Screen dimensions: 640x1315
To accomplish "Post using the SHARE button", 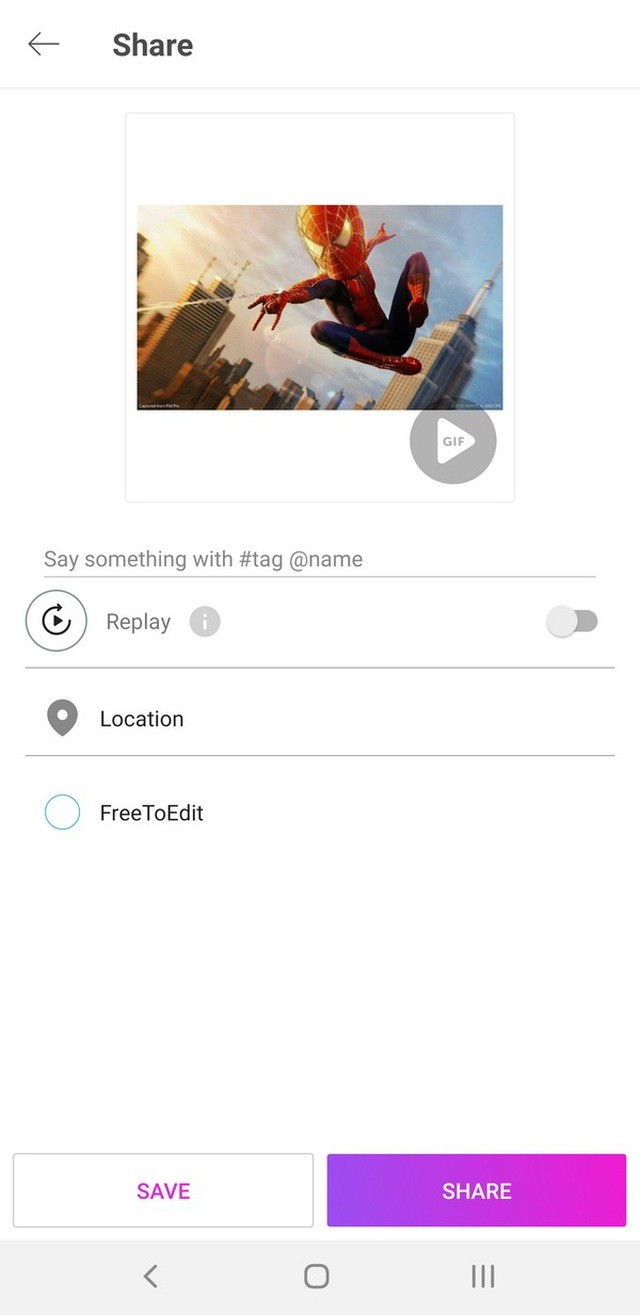I will [476, 1190].
